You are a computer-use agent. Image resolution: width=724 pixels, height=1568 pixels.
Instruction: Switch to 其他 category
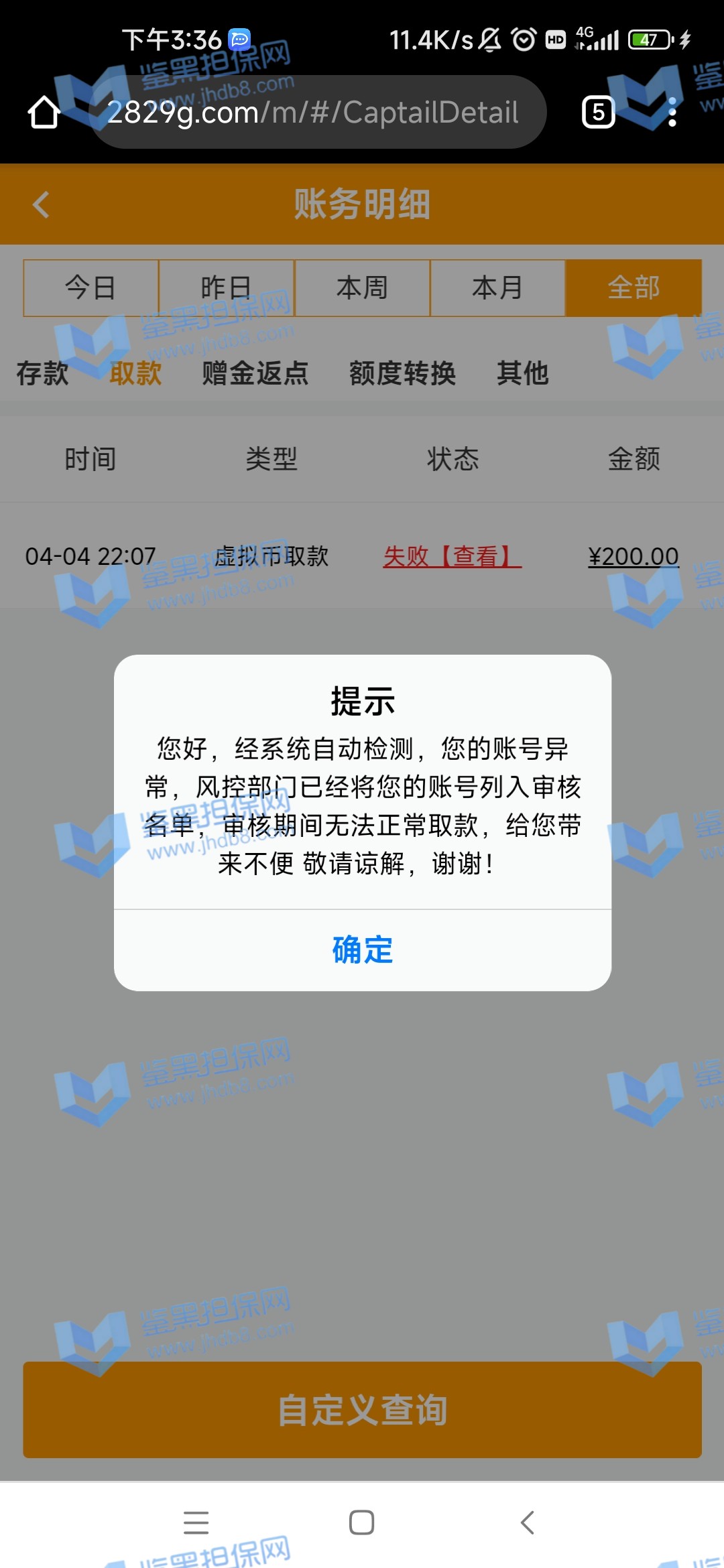(522, 373)
